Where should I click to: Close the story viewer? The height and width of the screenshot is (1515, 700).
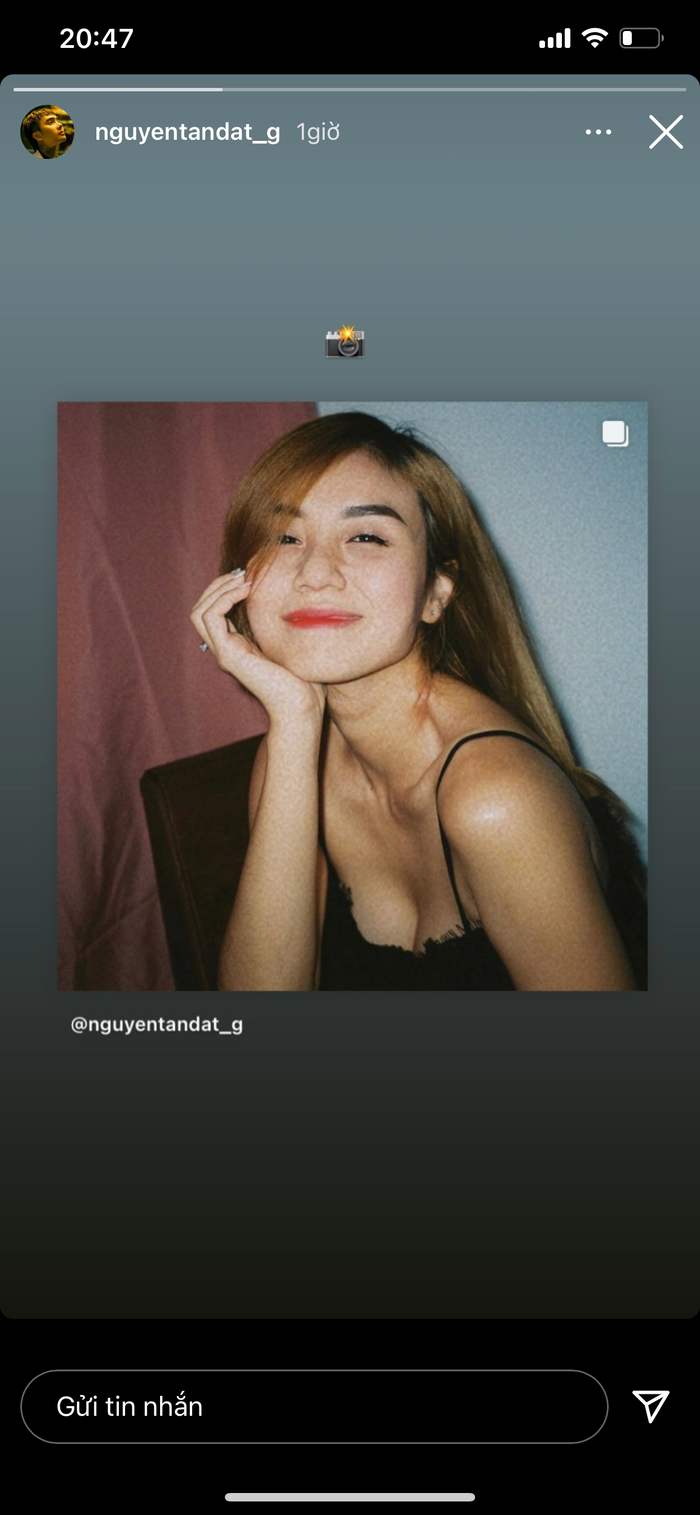click(x=666, y=132)
